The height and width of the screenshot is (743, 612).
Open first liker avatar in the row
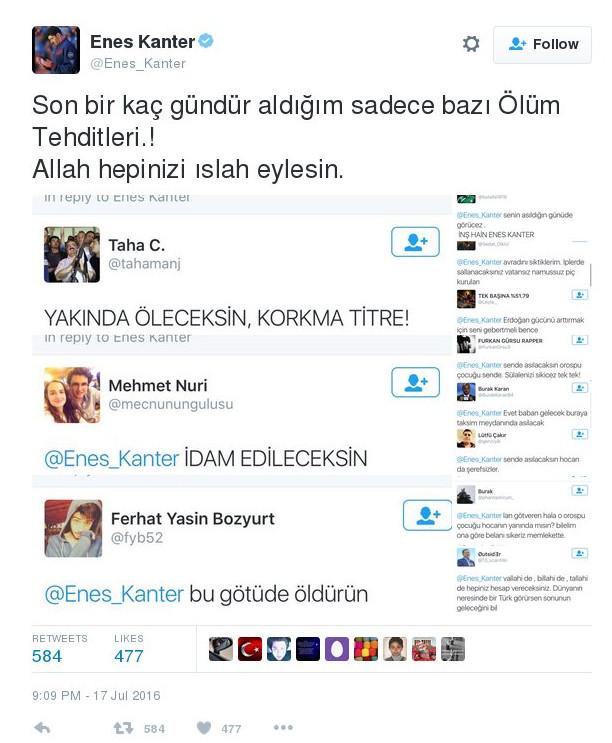tap(221, 649)
